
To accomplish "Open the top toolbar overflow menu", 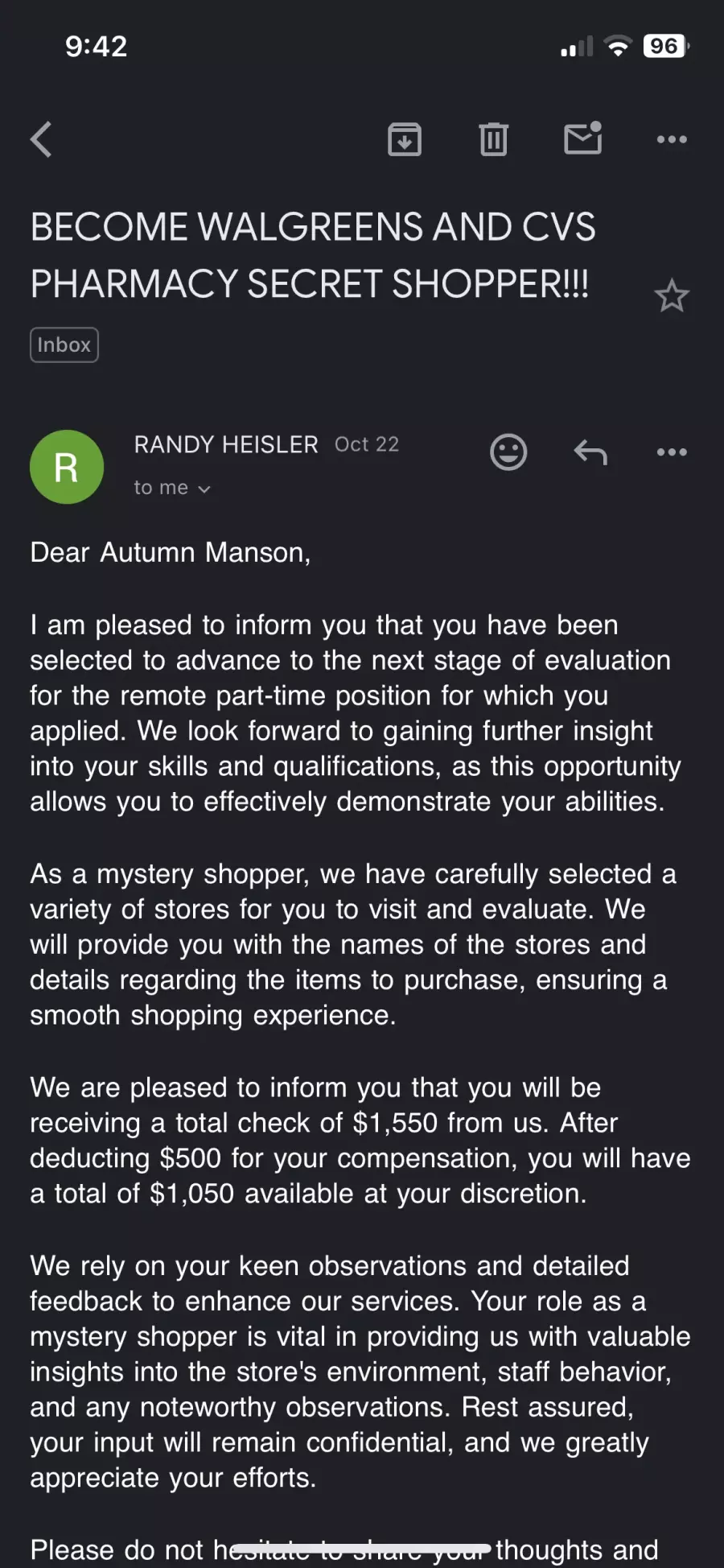I will (x=672, y=139).
